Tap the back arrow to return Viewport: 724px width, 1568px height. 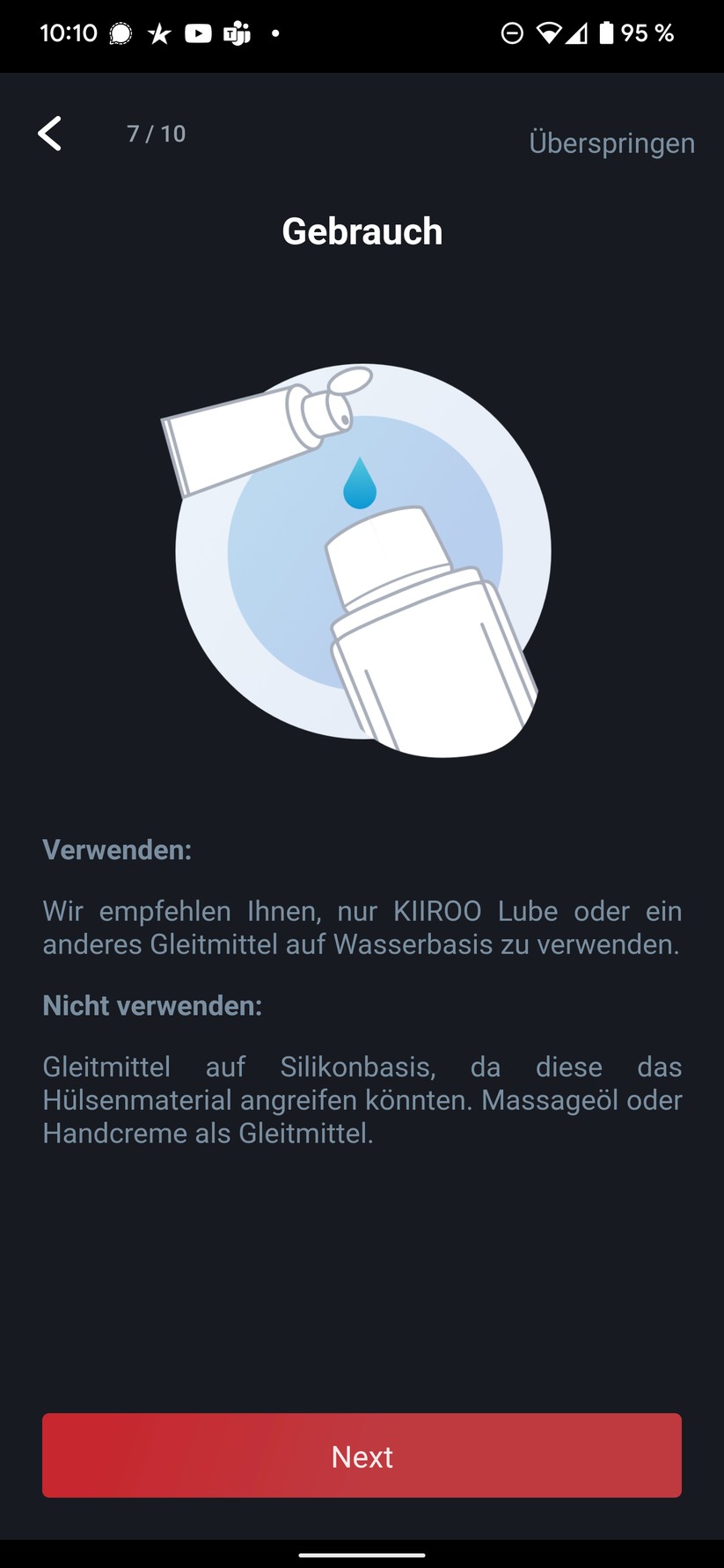coord(49,134)
